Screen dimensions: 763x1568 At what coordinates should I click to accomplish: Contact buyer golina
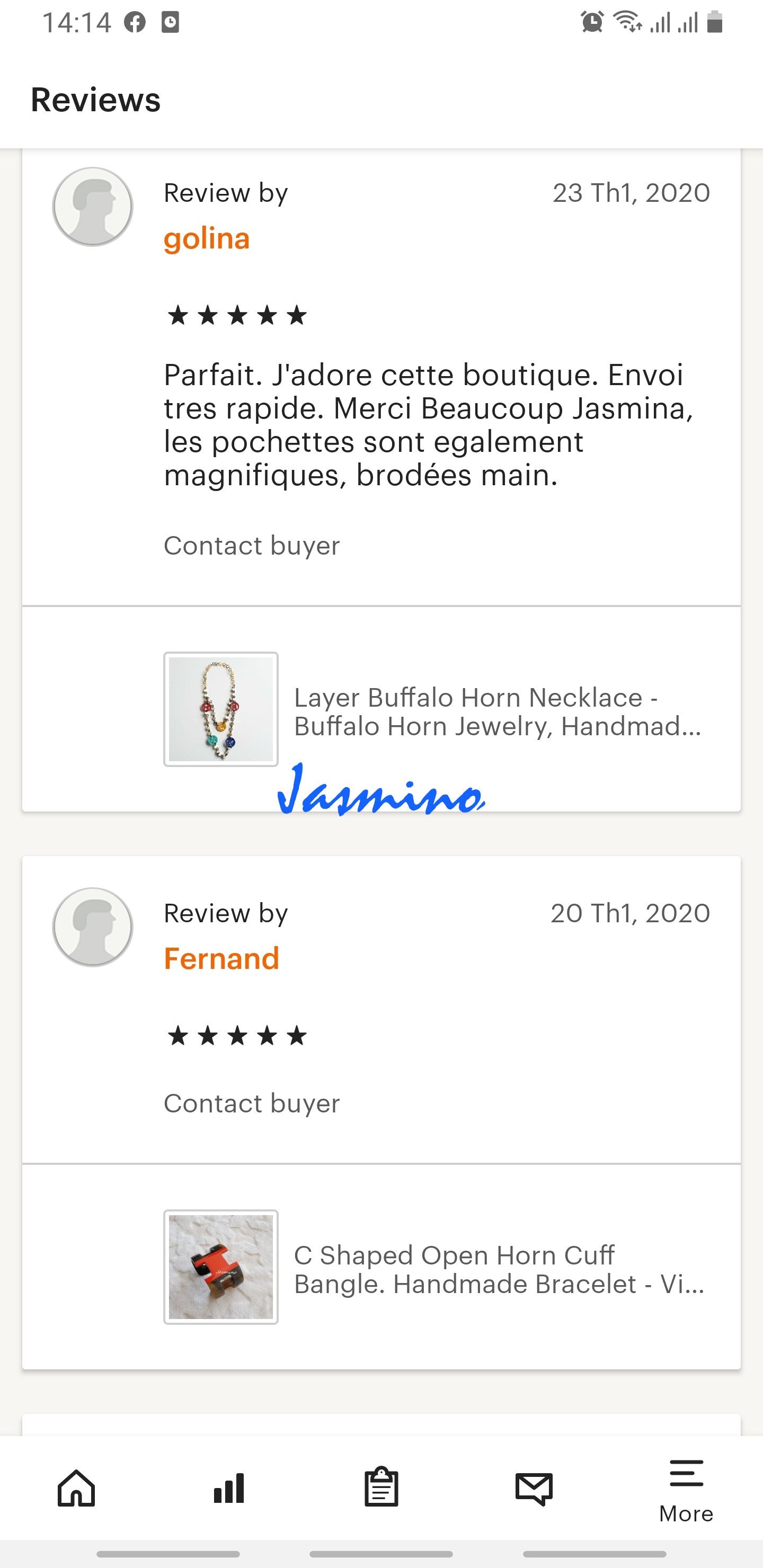click(252, 546)
